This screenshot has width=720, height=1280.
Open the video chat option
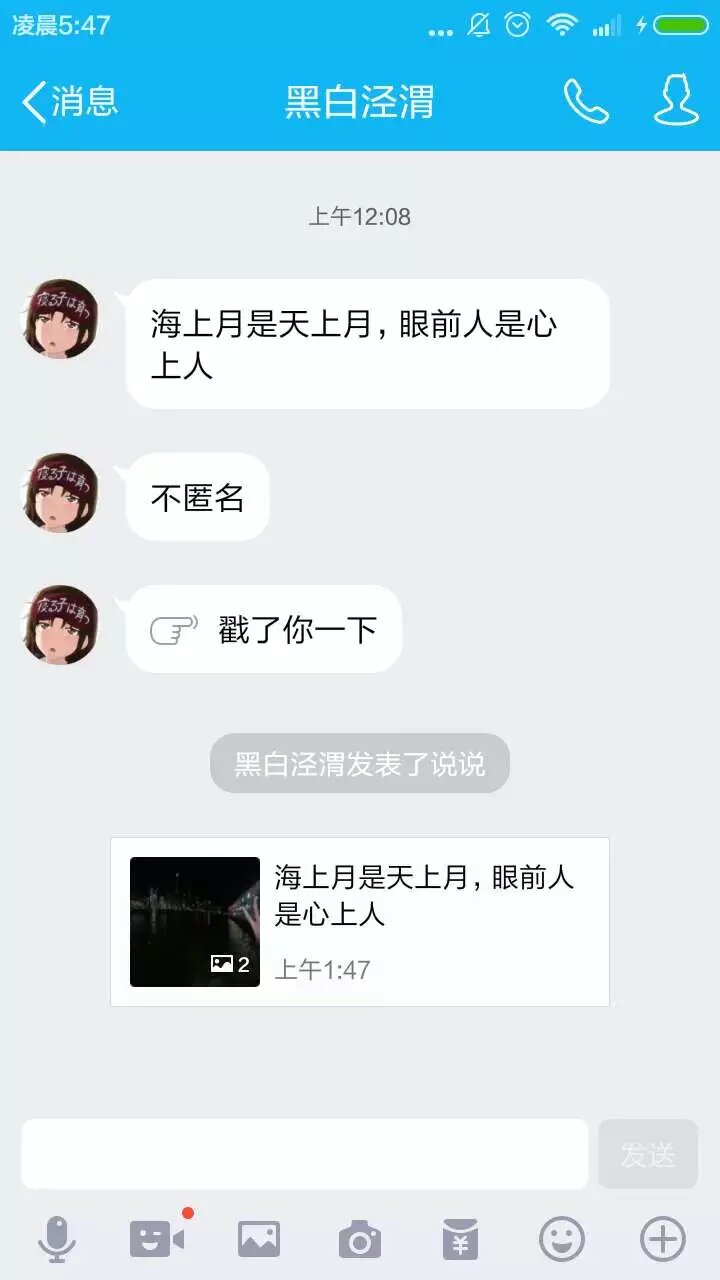click(157, 1240)
